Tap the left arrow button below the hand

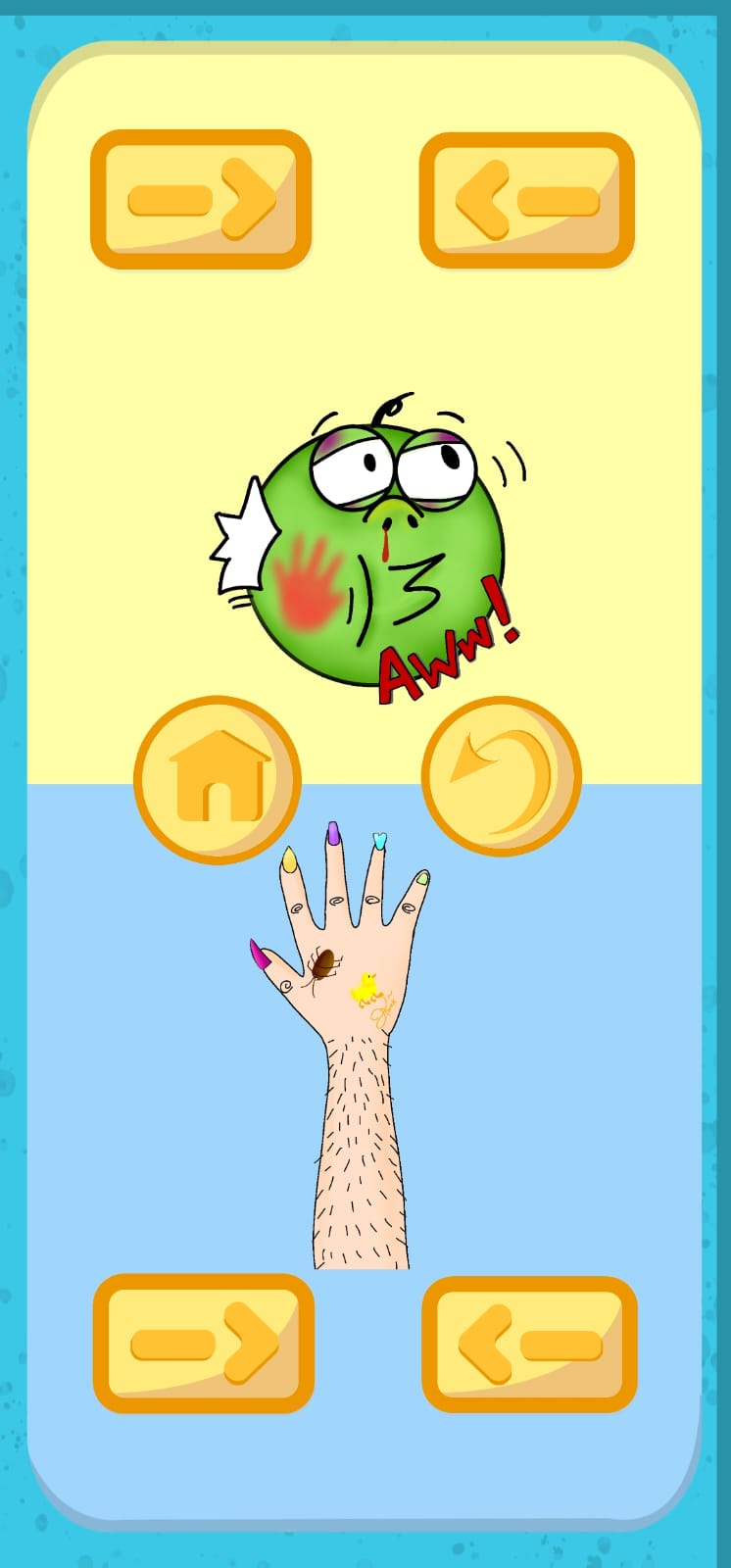tap(529, 1344)
